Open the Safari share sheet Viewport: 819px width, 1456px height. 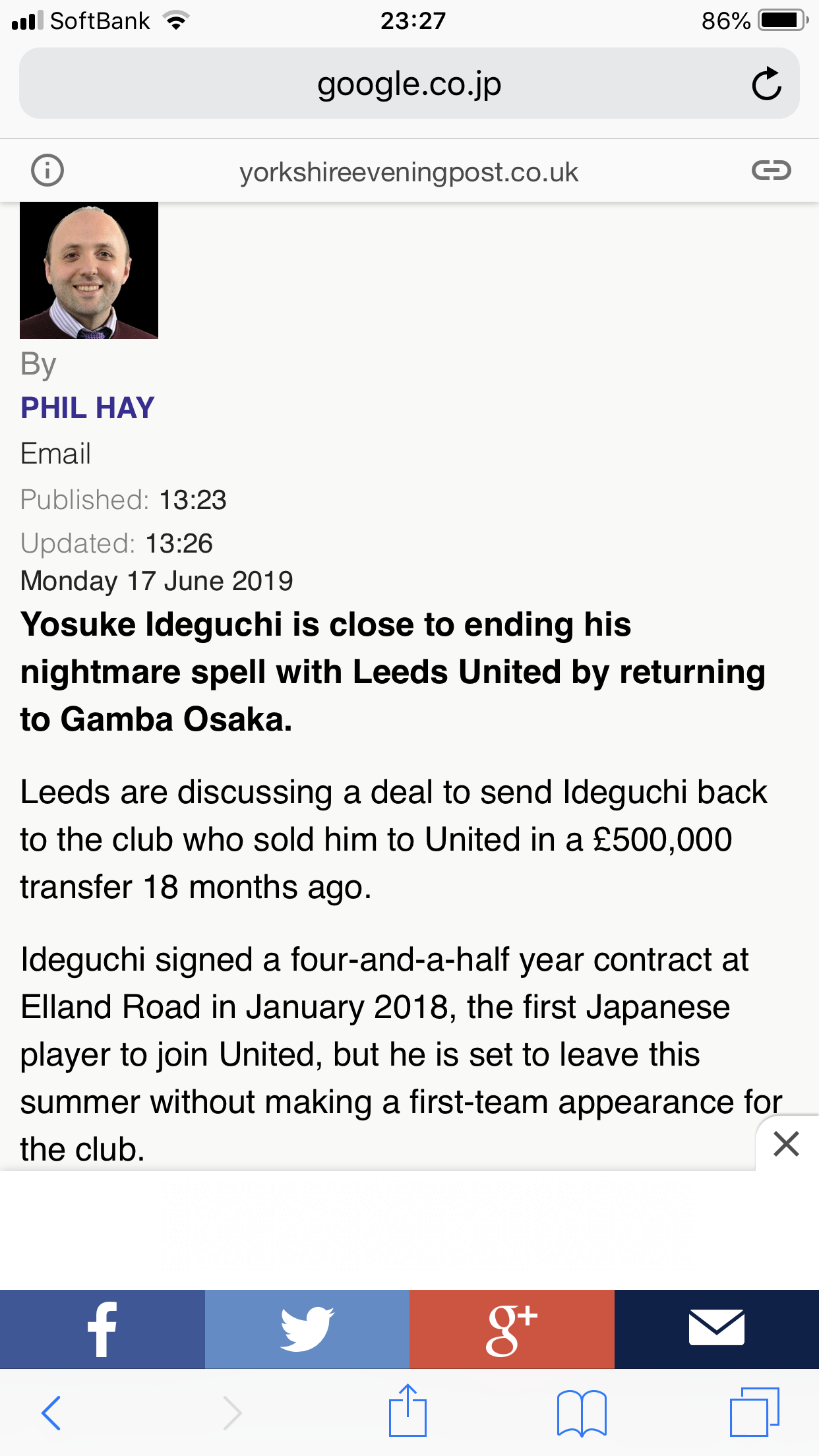(x=408, y=1411)
